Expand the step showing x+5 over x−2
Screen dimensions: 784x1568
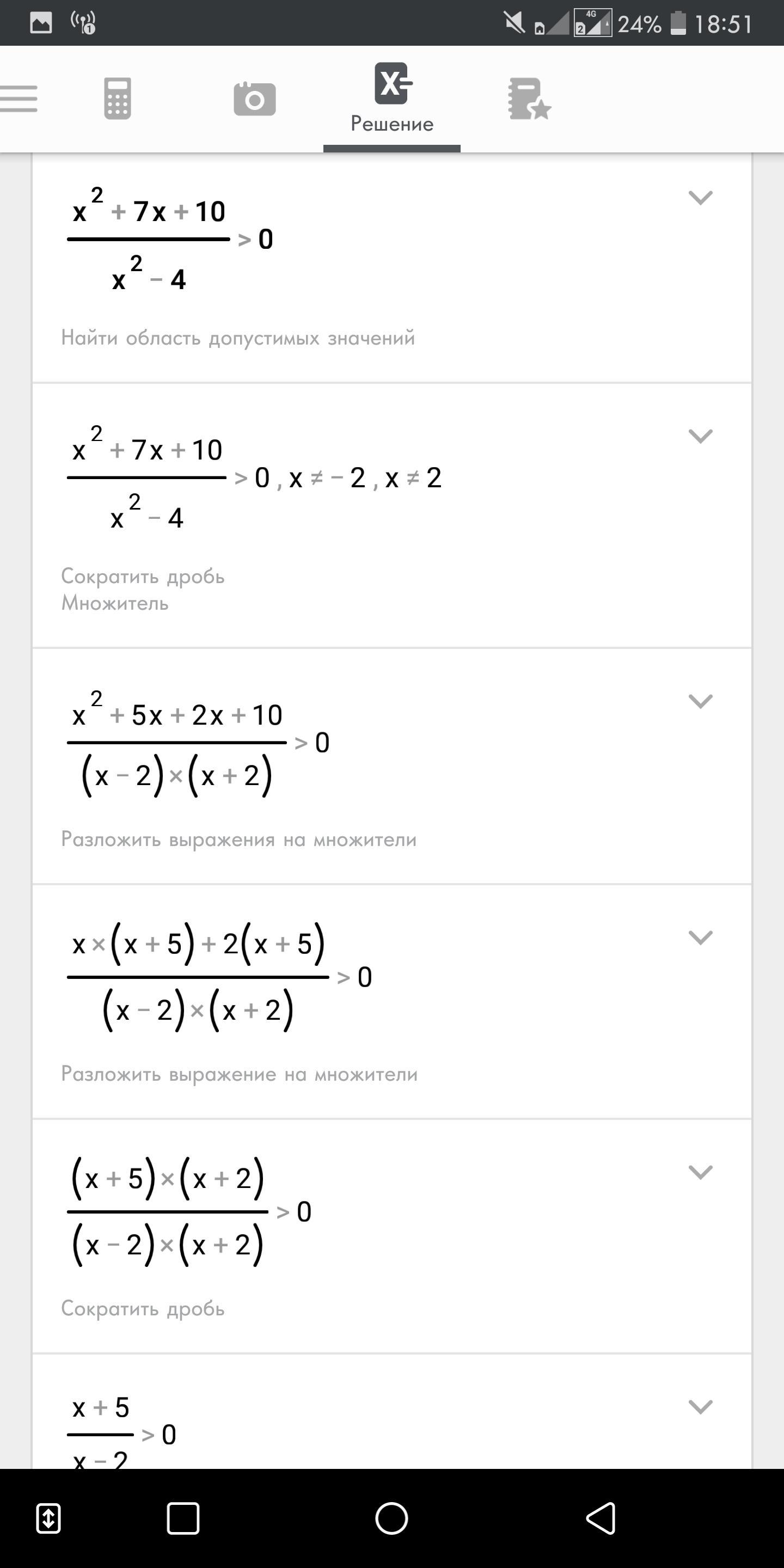(x=700, y=1407)
